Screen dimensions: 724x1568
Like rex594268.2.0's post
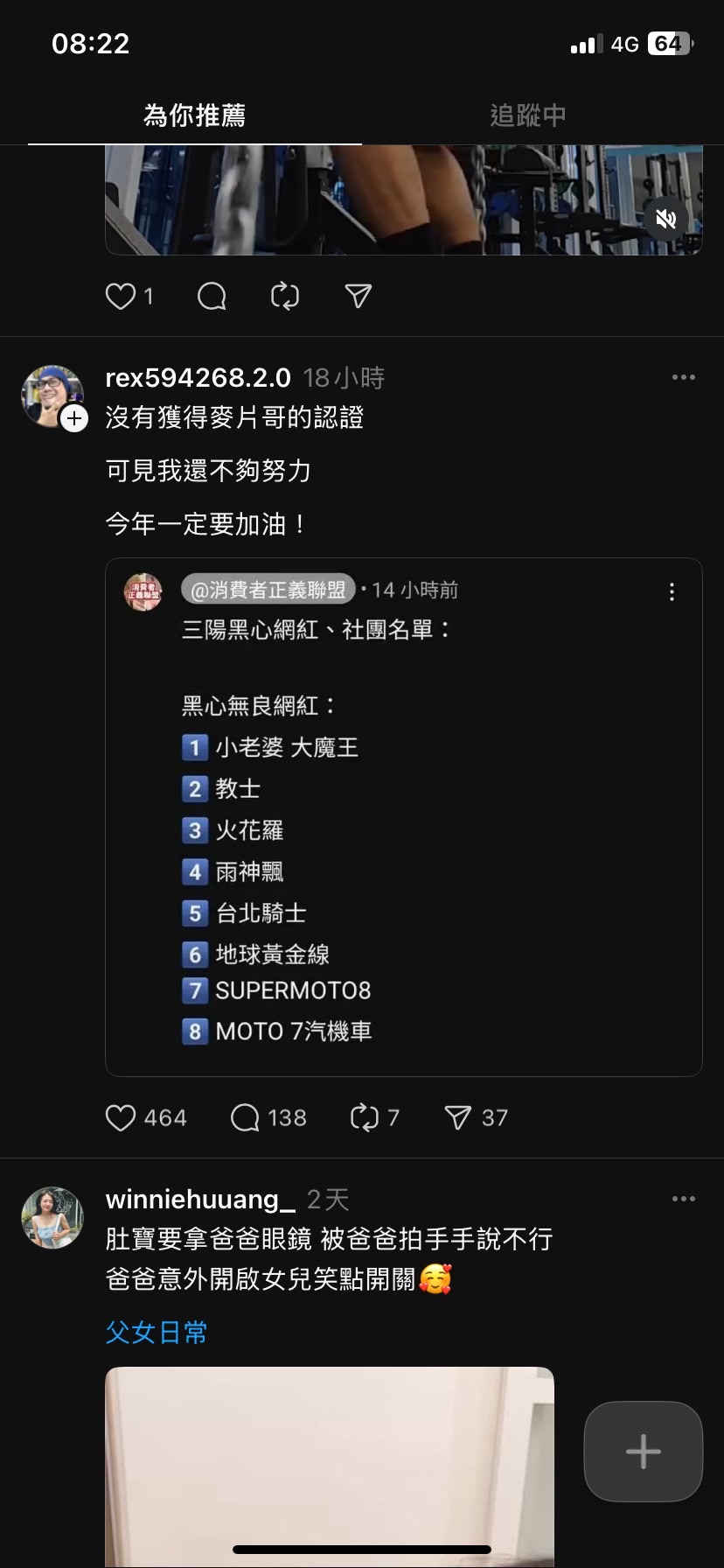(121, 1117)
